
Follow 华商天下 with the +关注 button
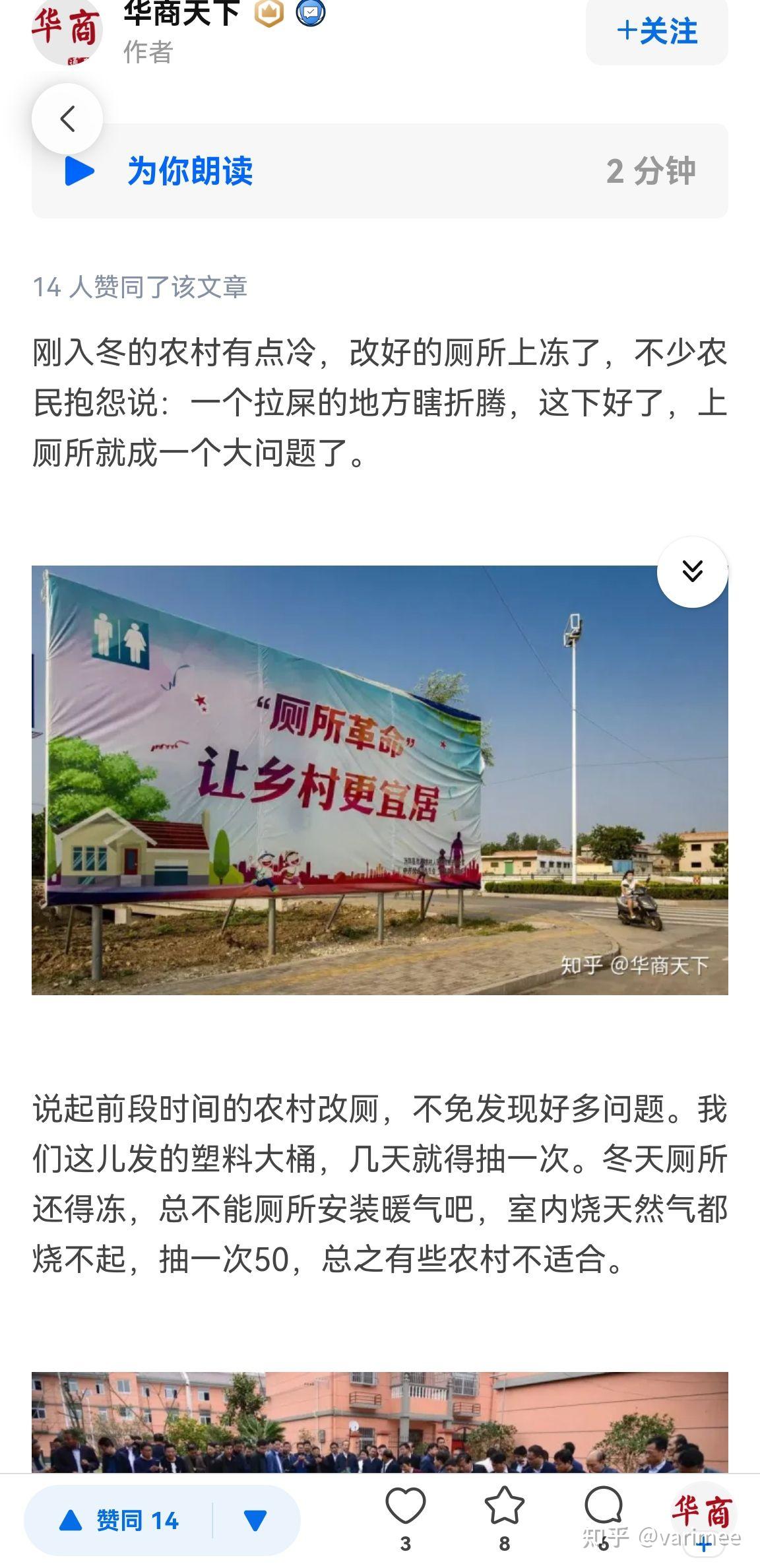pyautogui.click(x=656, y=31)
